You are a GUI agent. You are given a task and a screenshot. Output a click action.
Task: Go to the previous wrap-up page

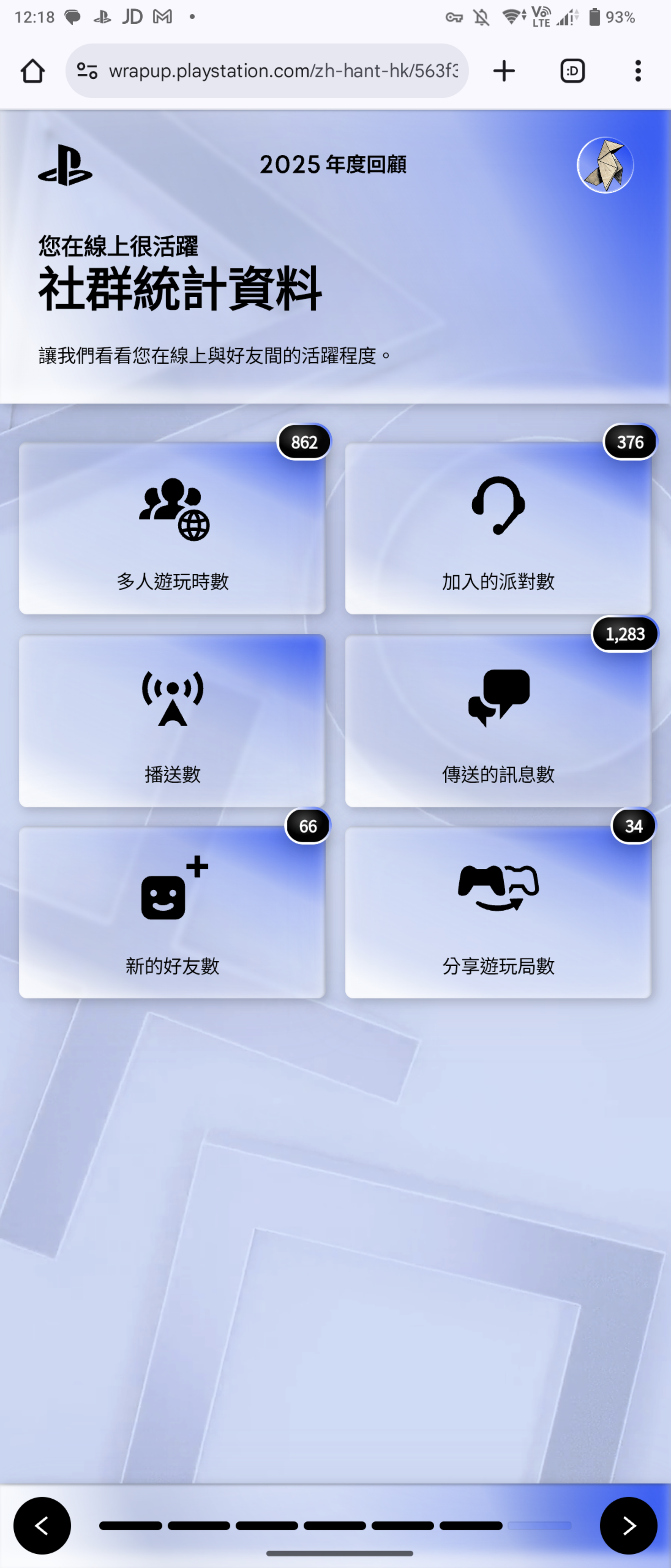point(42,1526)
